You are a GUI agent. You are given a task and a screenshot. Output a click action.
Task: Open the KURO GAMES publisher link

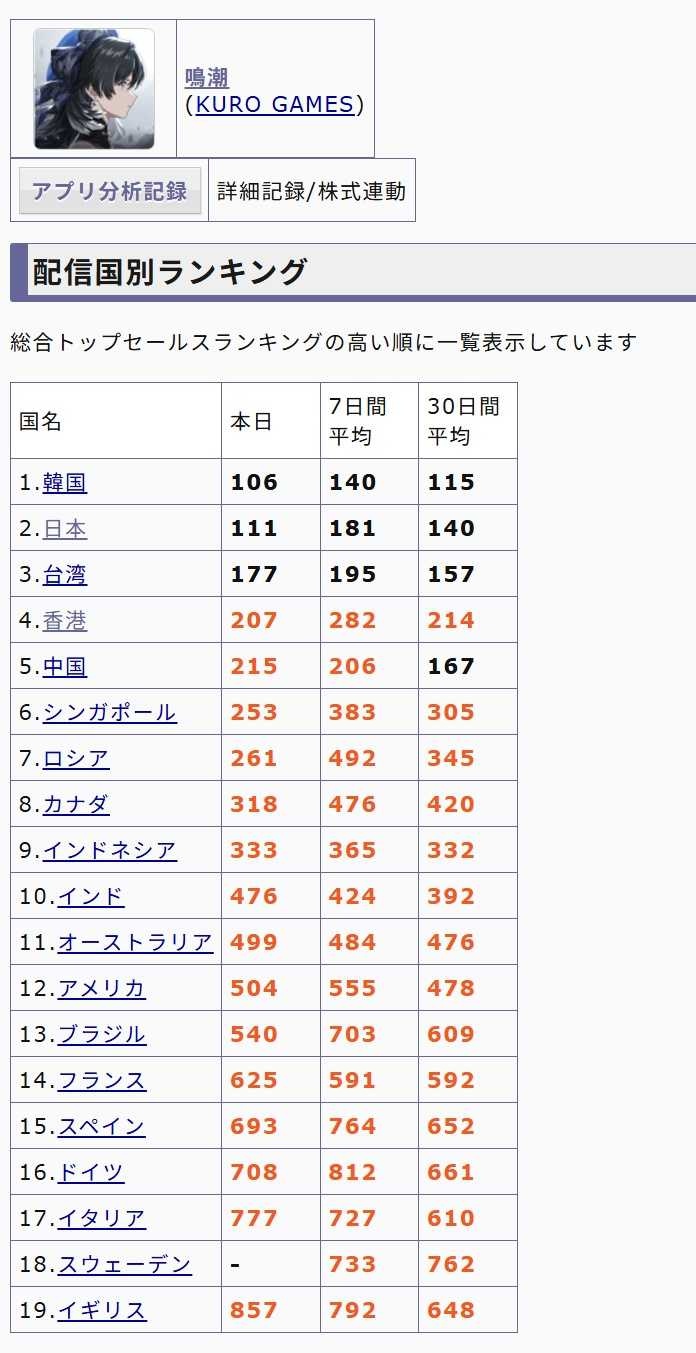click(x=275, y=104)
